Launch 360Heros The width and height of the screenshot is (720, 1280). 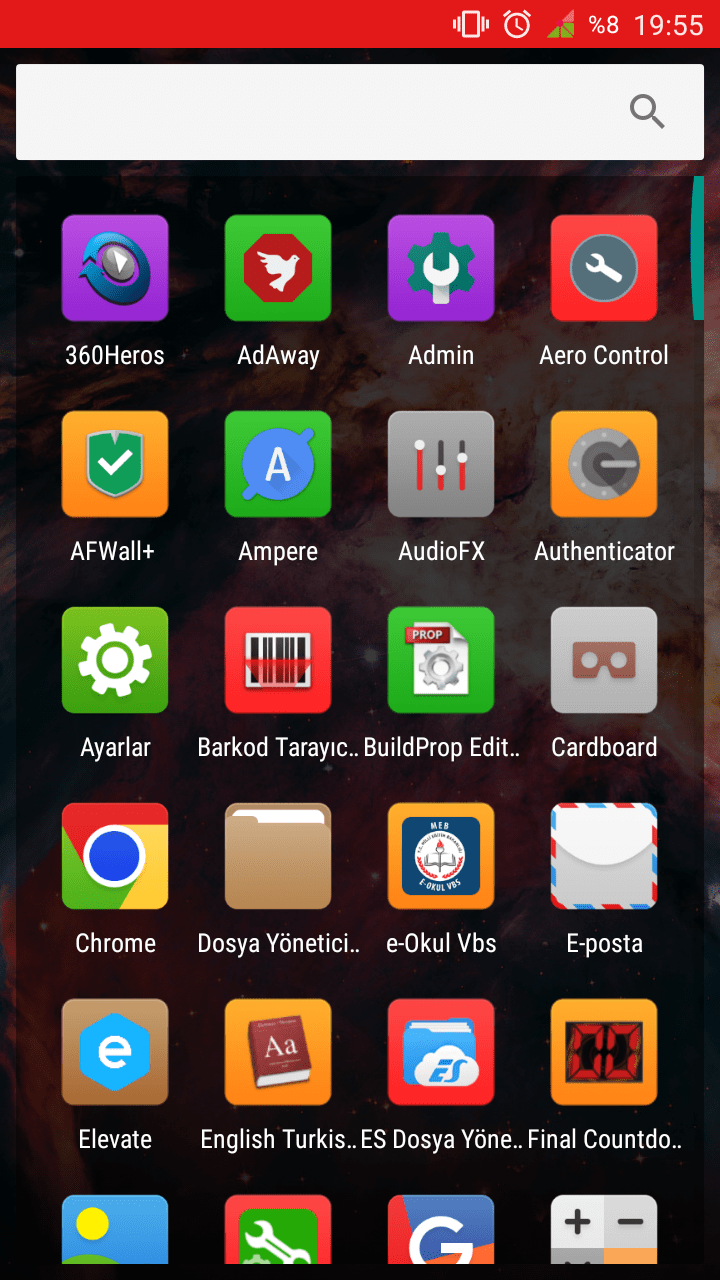[x=114, y=268]
